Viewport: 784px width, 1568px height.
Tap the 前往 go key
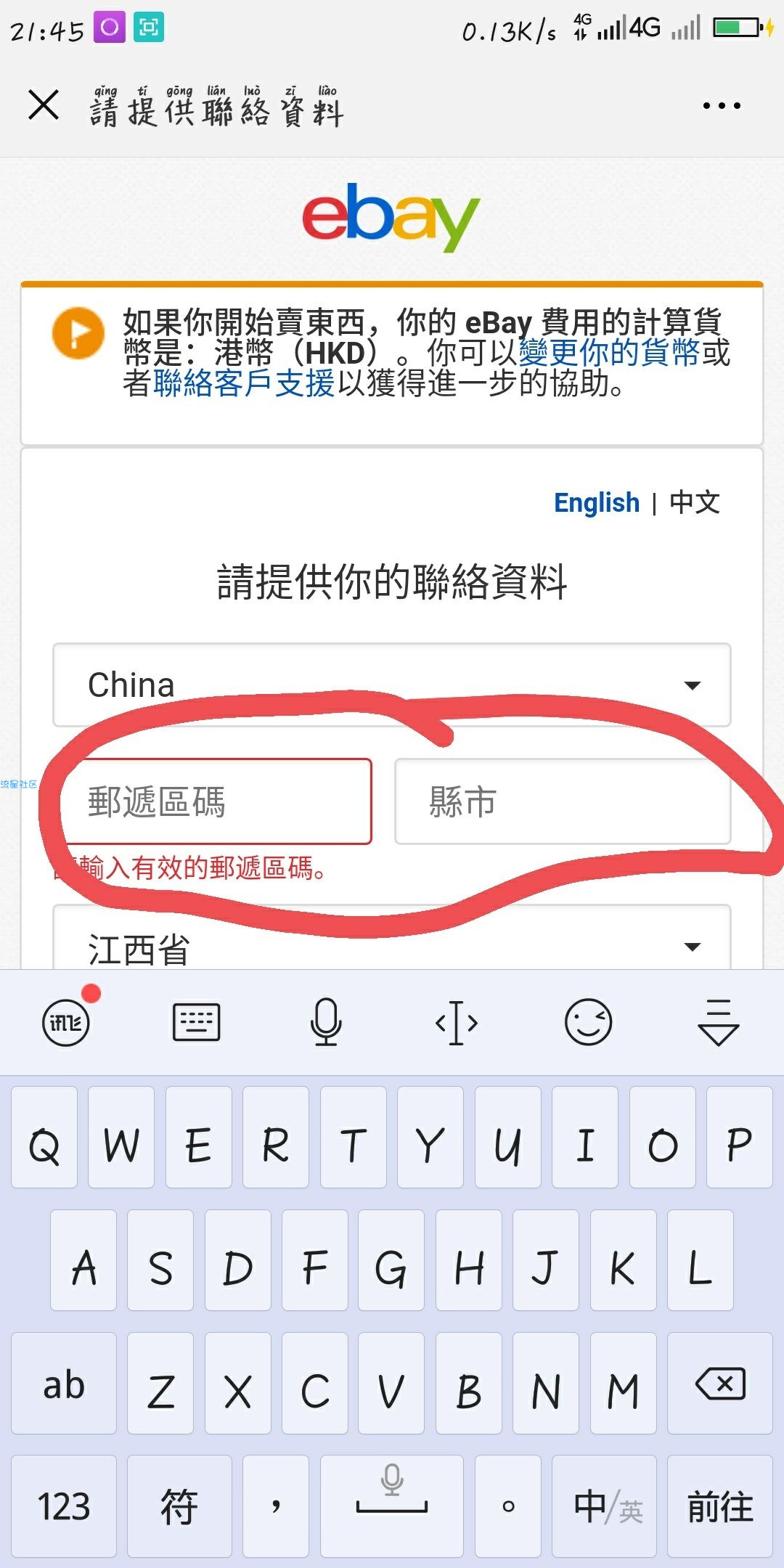click(x=719, y=1506)
